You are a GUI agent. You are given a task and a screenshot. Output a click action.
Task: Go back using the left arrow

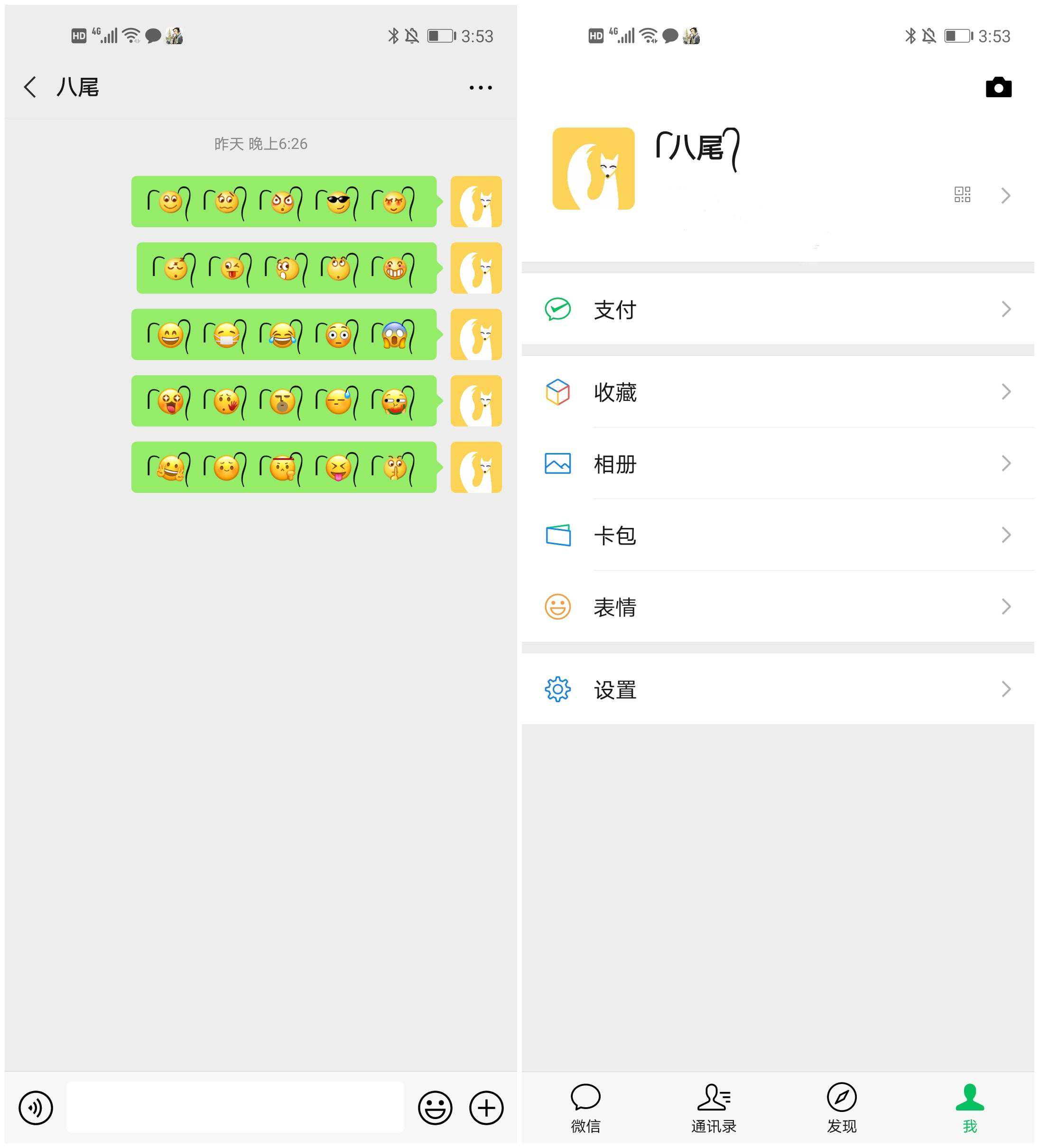click(x=29, y=86)
